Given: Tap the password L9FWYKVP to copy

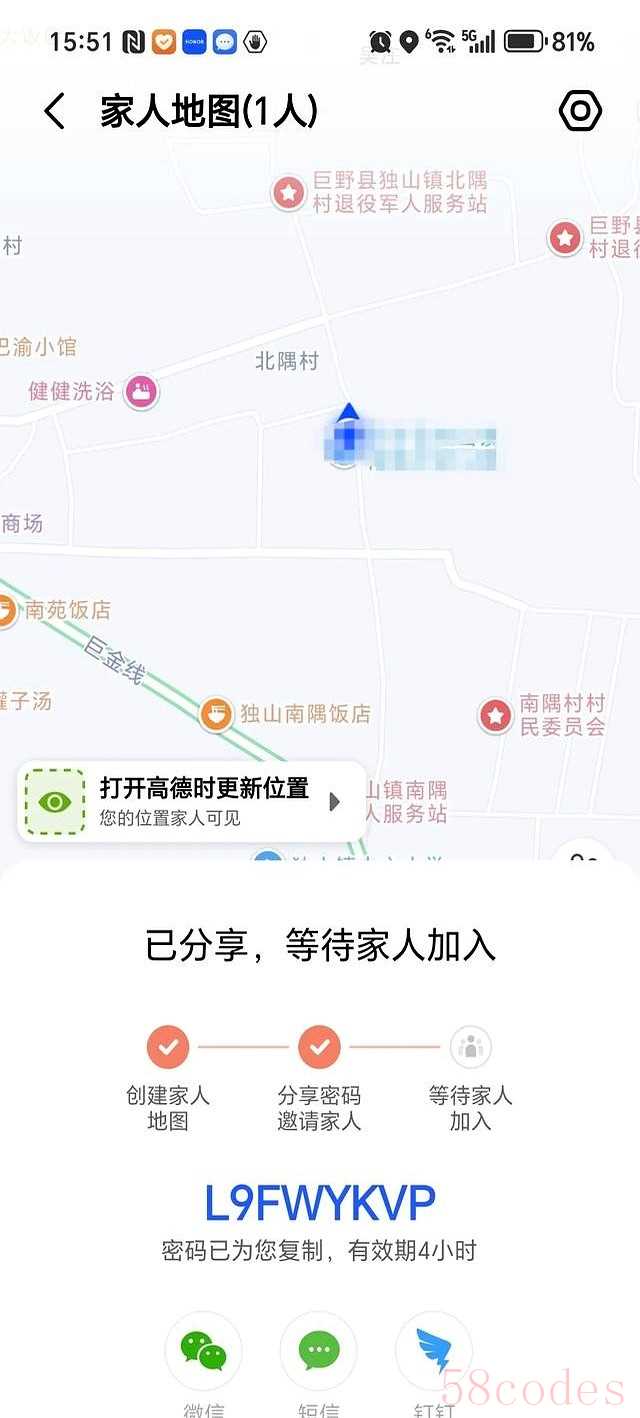Looking at the screenshot, I should [x=320, y=1204].
